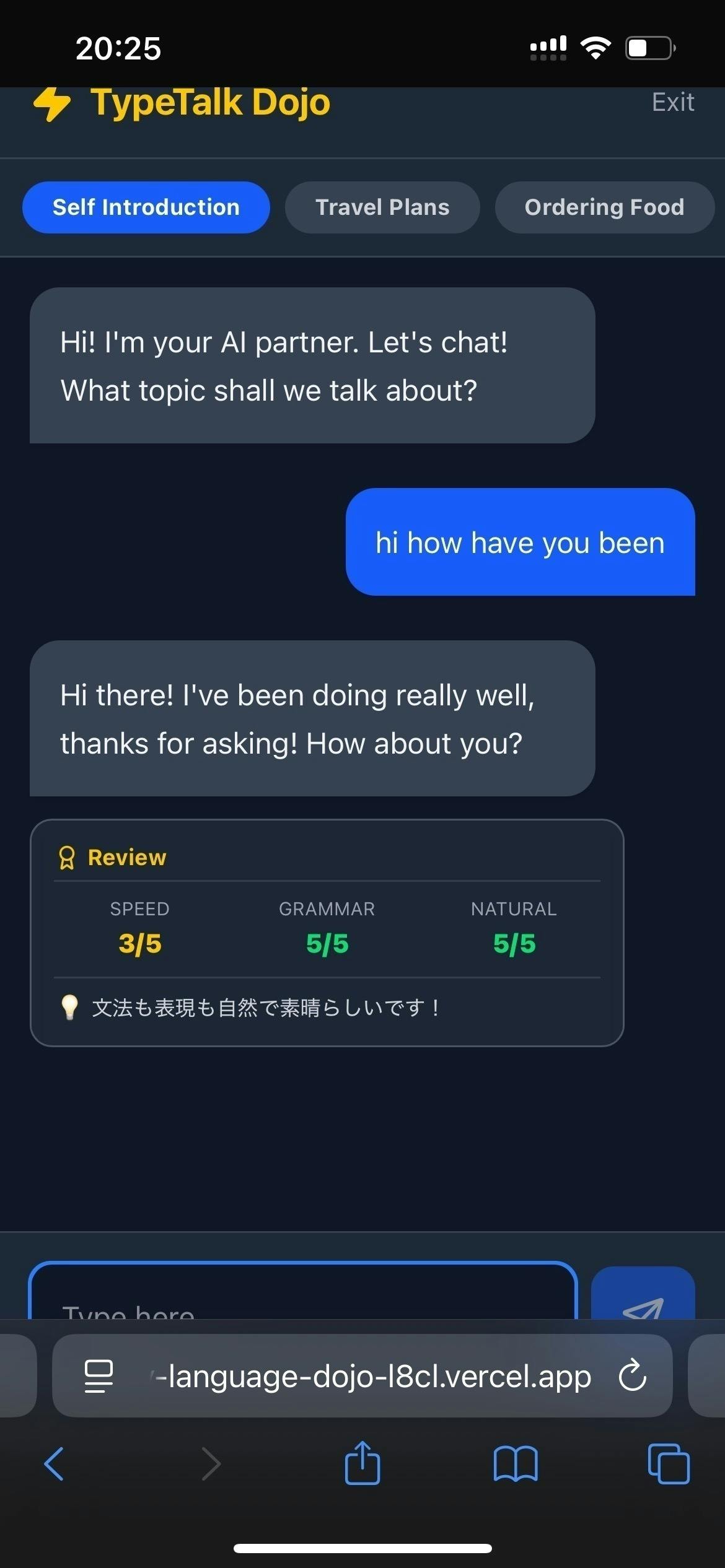The width and height of the screenshot is (725, 1568).
Task: Choose the Ordering Food topic
Action: (604, 207)
